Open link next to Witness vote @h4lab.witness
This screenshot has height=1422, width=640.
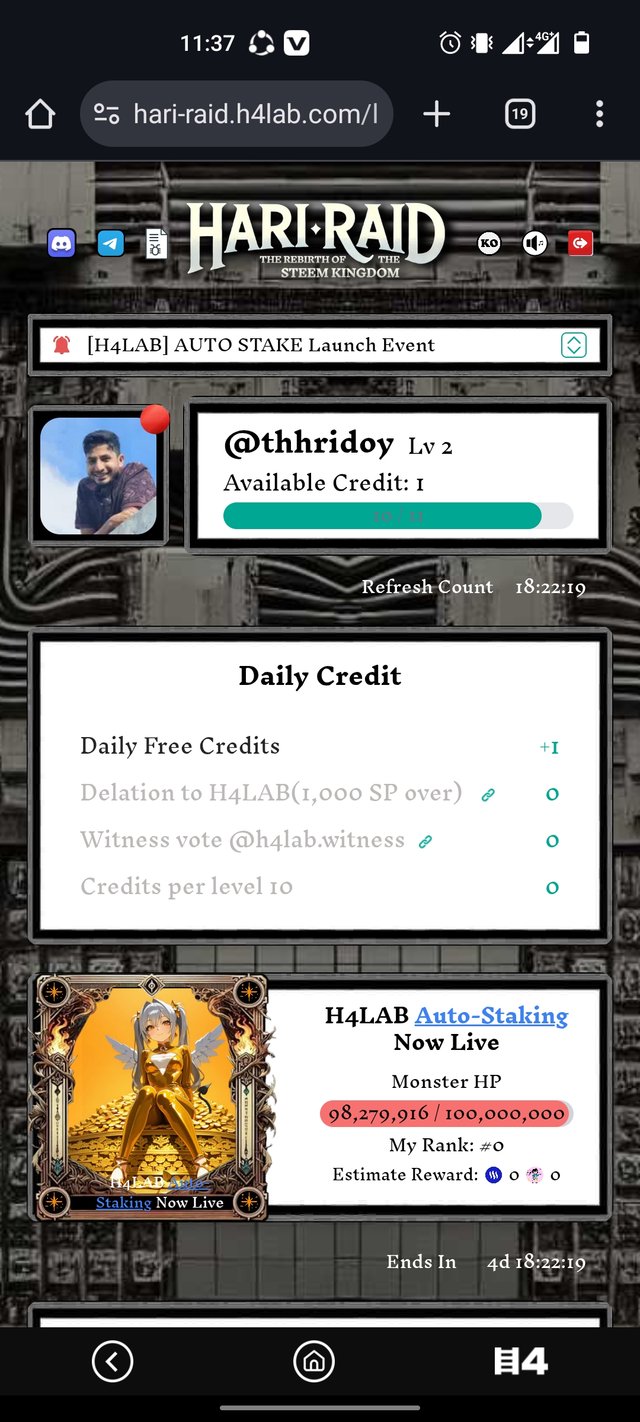(x=425, y=842)
